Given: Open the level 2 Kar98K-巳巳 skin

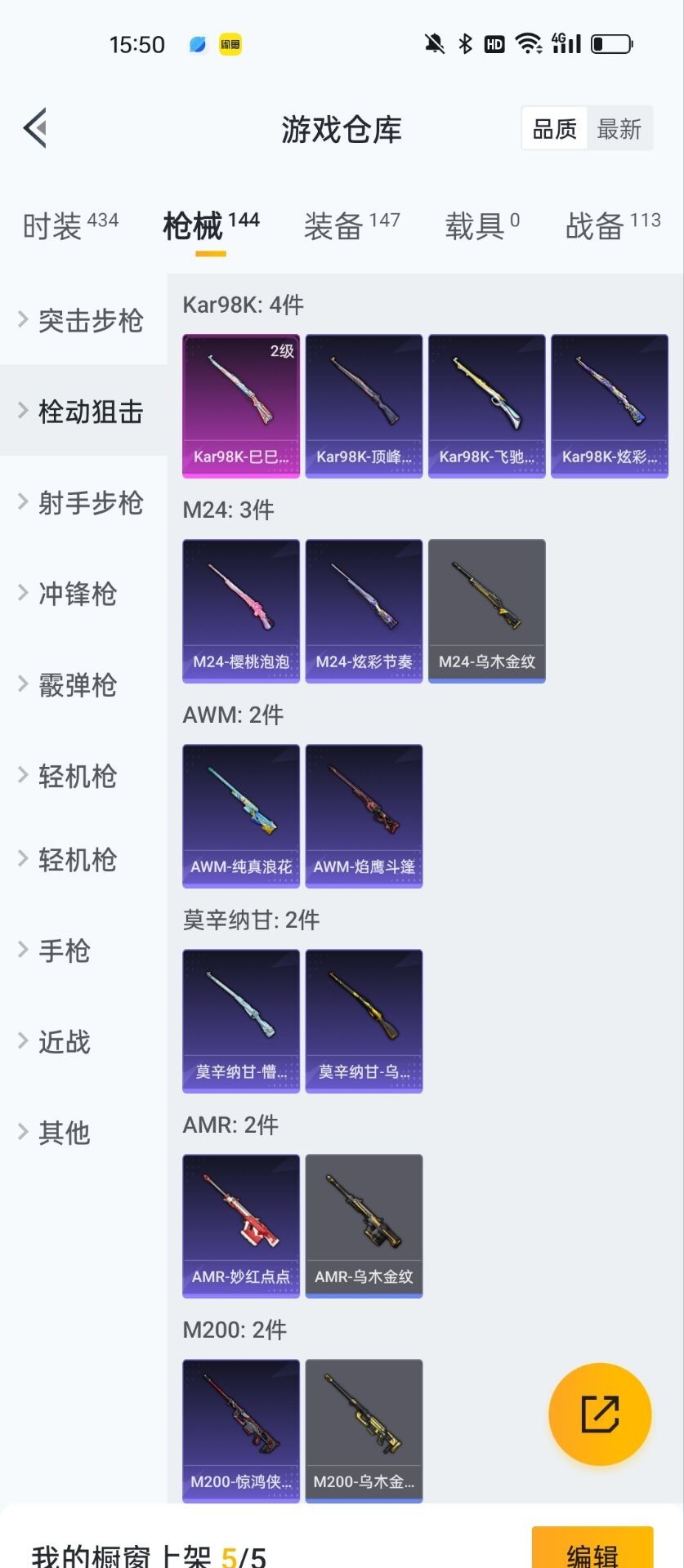Looking at the screenshot, I should click(x=241, y=405).
